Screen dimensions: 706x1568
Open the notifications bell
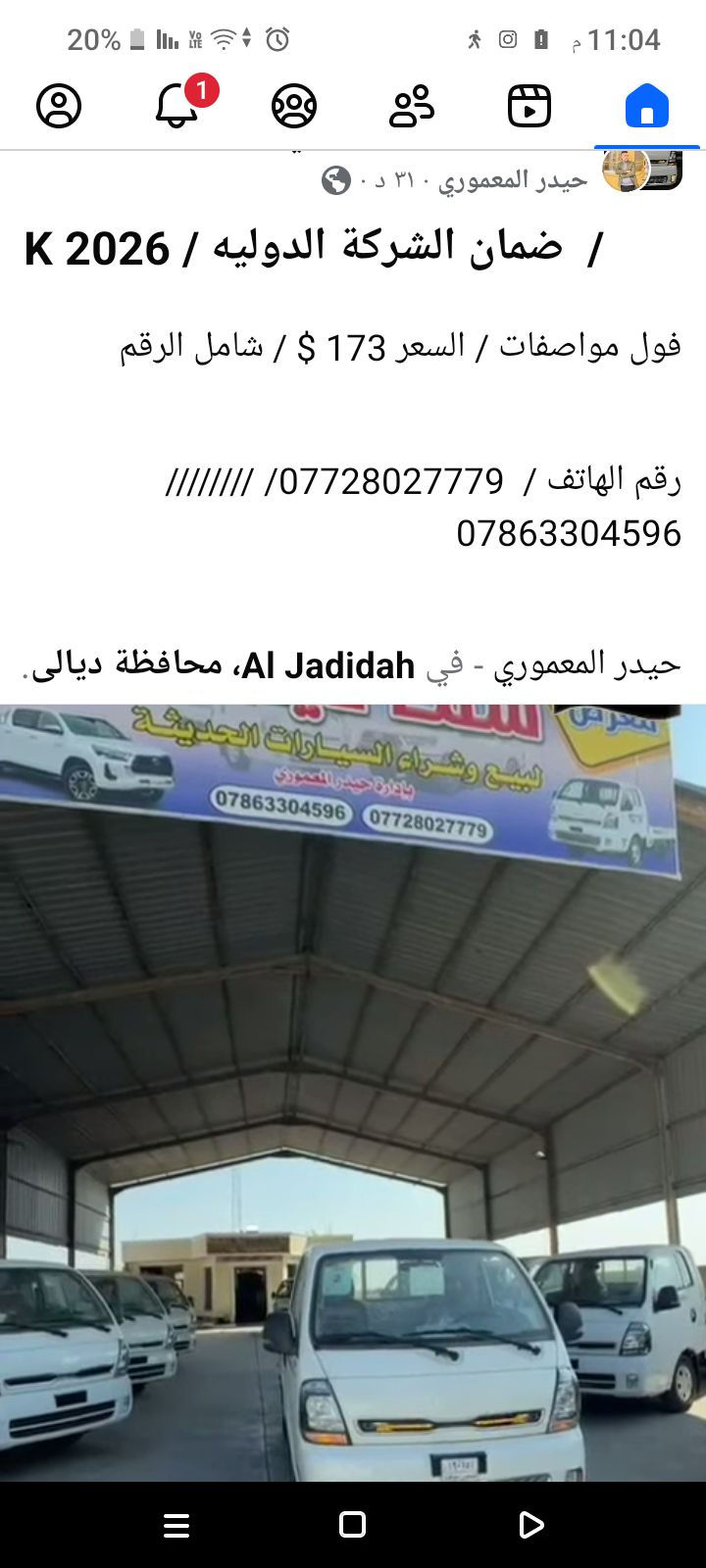point(177,106)
